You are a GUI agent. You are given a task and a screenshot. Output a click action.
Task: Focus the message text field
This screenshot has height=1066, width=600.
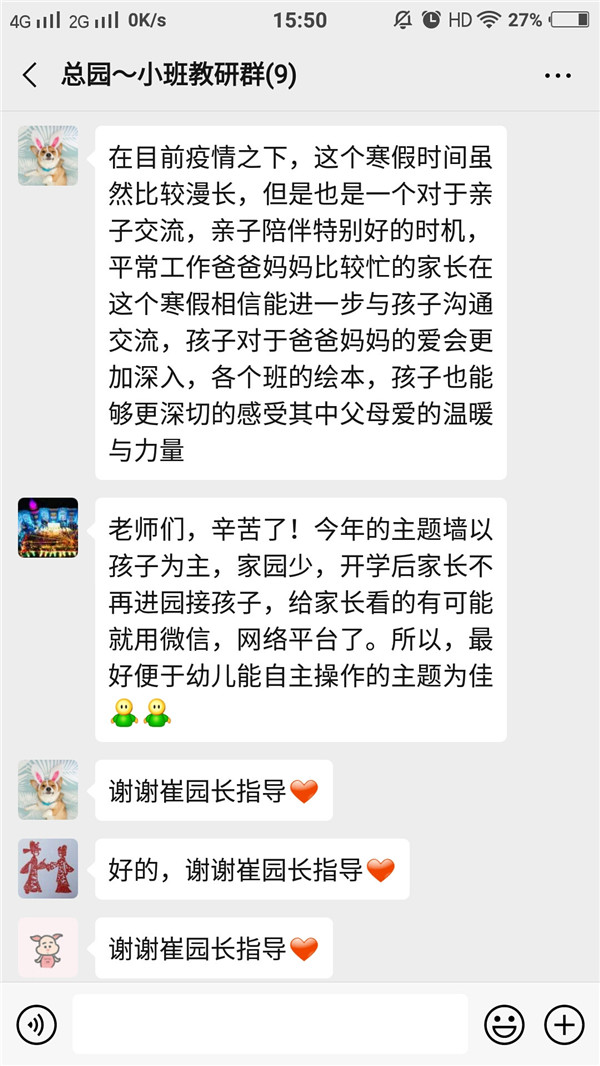(270, 1024)
